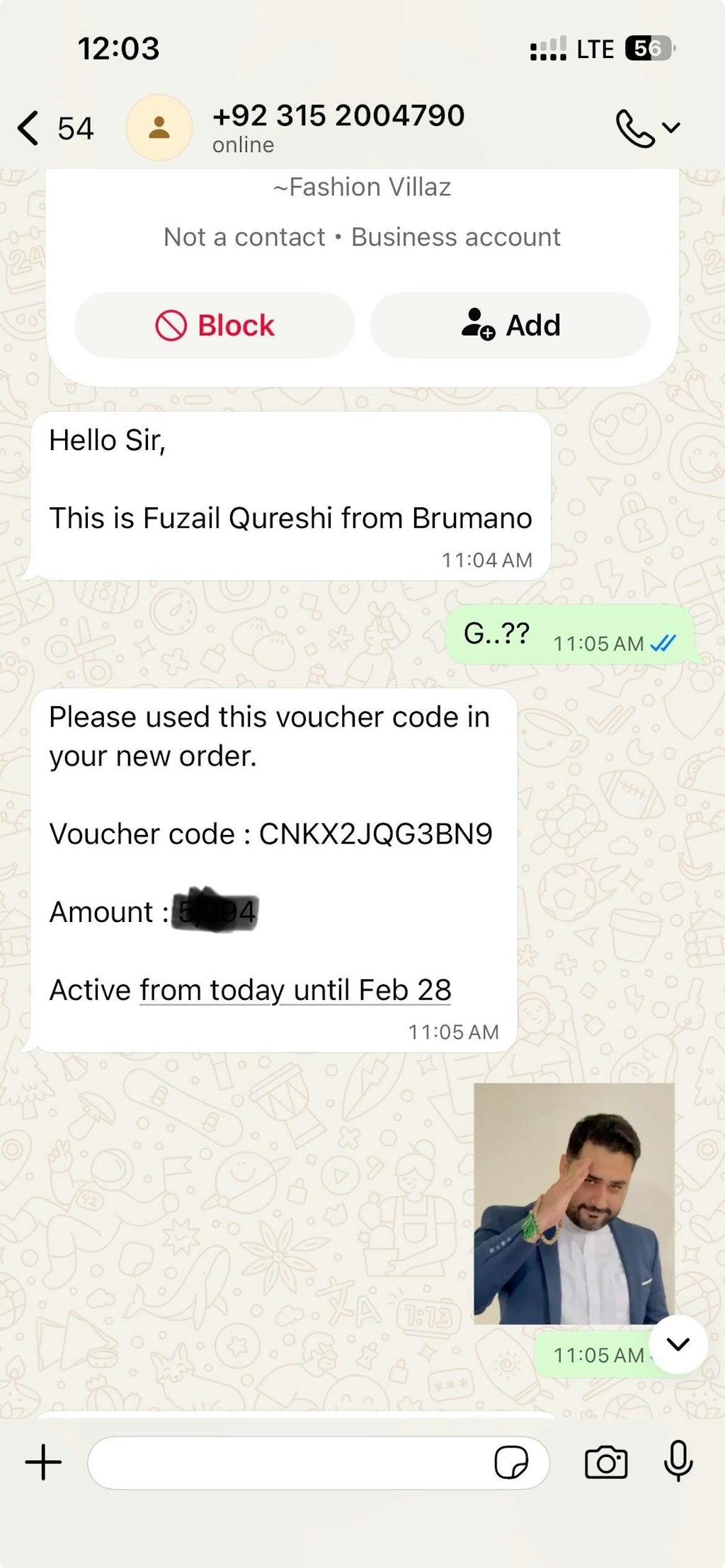The width and height of the screenshot is (725, 1568).
Task: Open the sticker picker
Action: click(510, 1462)
